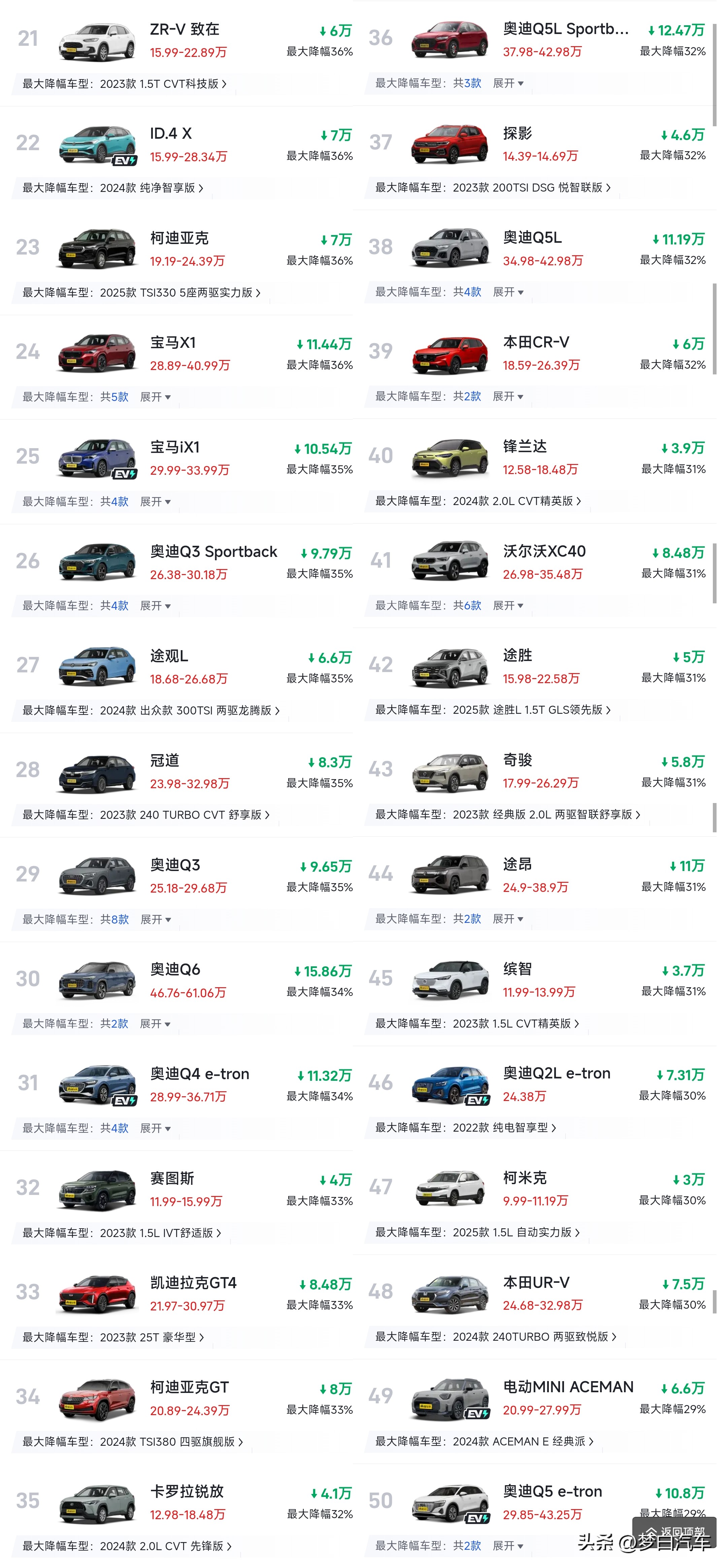This screenshot has width=728, height=1568.
Task: Click the 共6款 link under 沃尔沃XC40
Action: (467, 606)
